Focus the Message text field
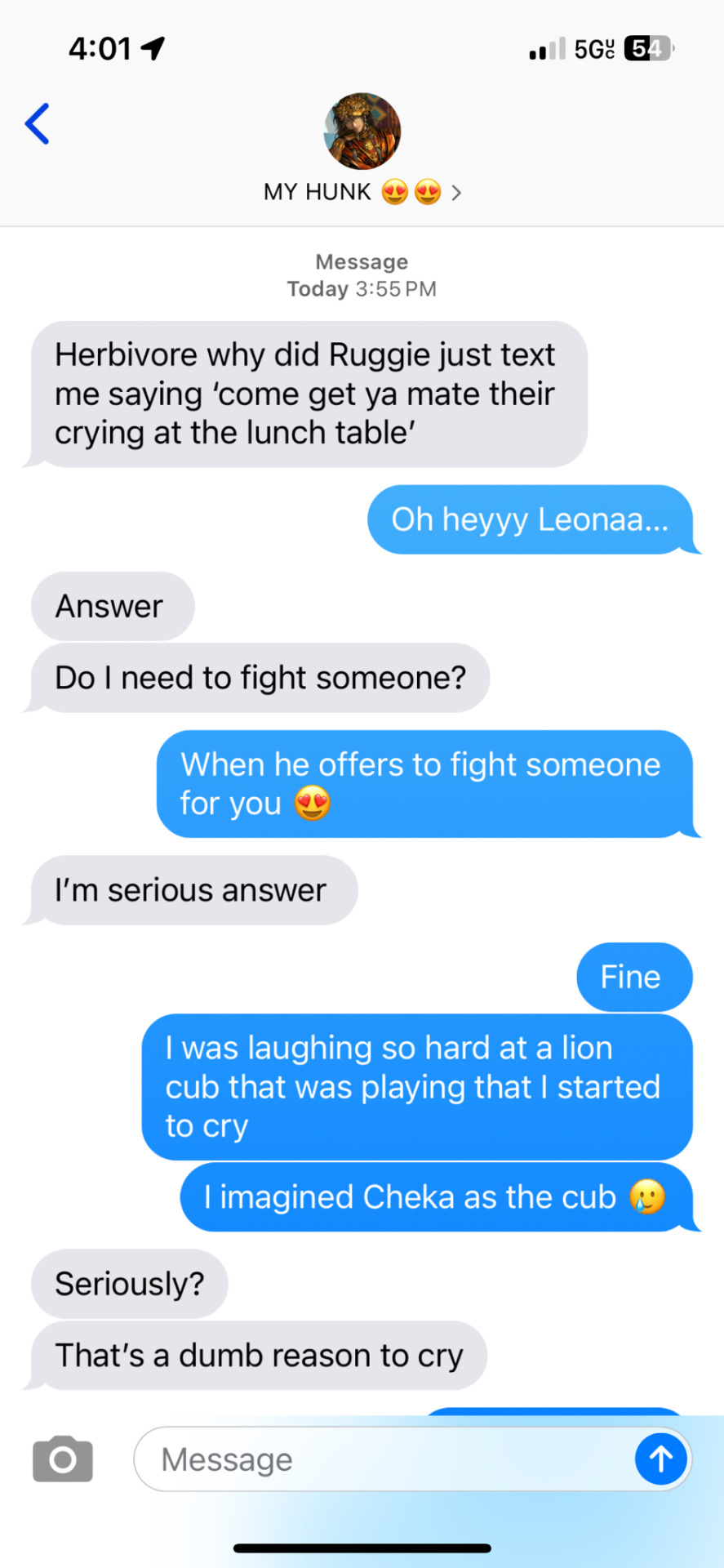The image size is (724, 1568). coord(384,1459)
